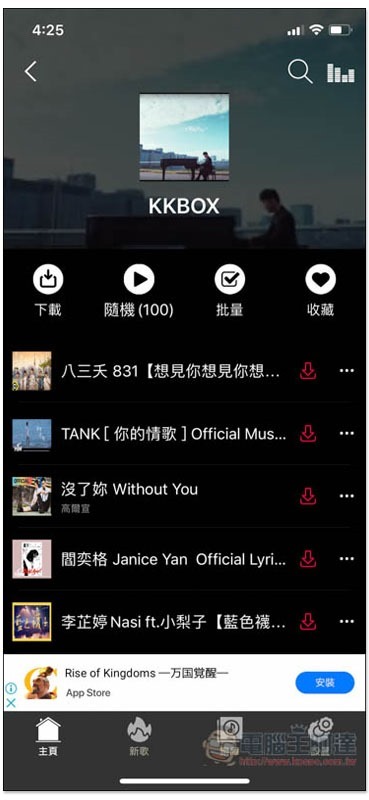Select the 批量 batch button

(x=230, y=291)
